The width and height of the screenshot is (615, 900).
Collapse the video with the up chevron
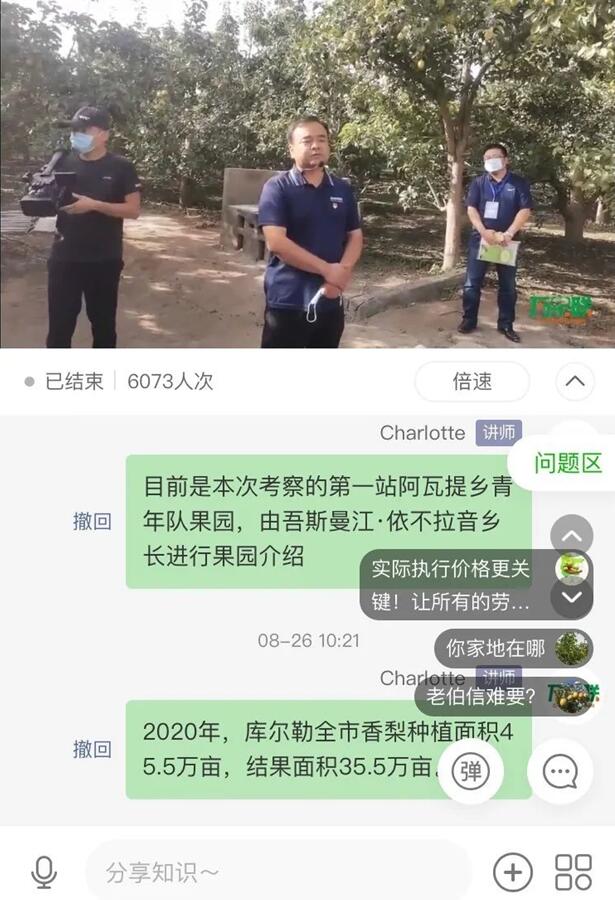point(574,381)
